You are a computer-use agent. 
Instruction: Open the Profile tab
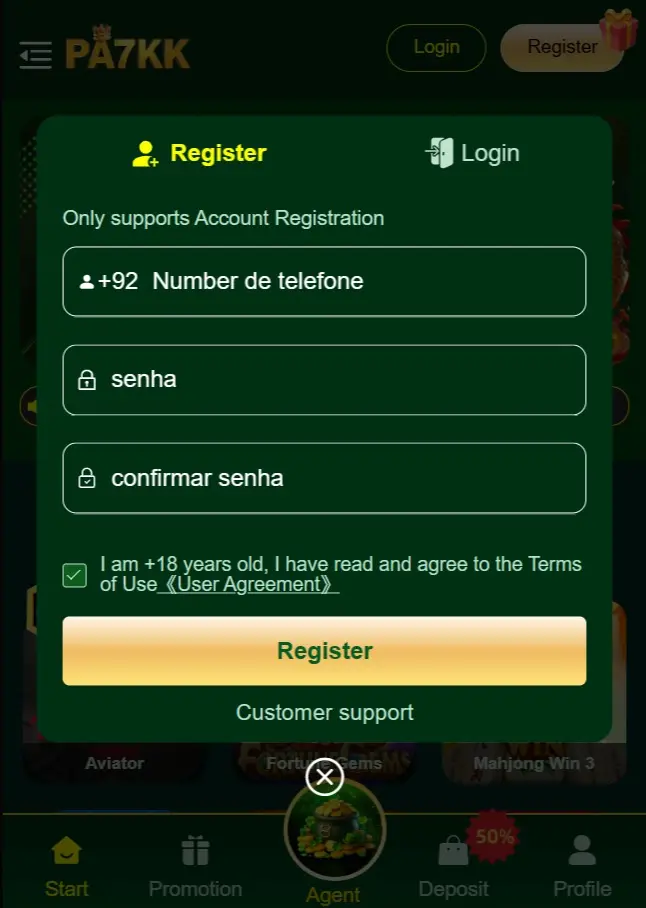coord(582,866)
